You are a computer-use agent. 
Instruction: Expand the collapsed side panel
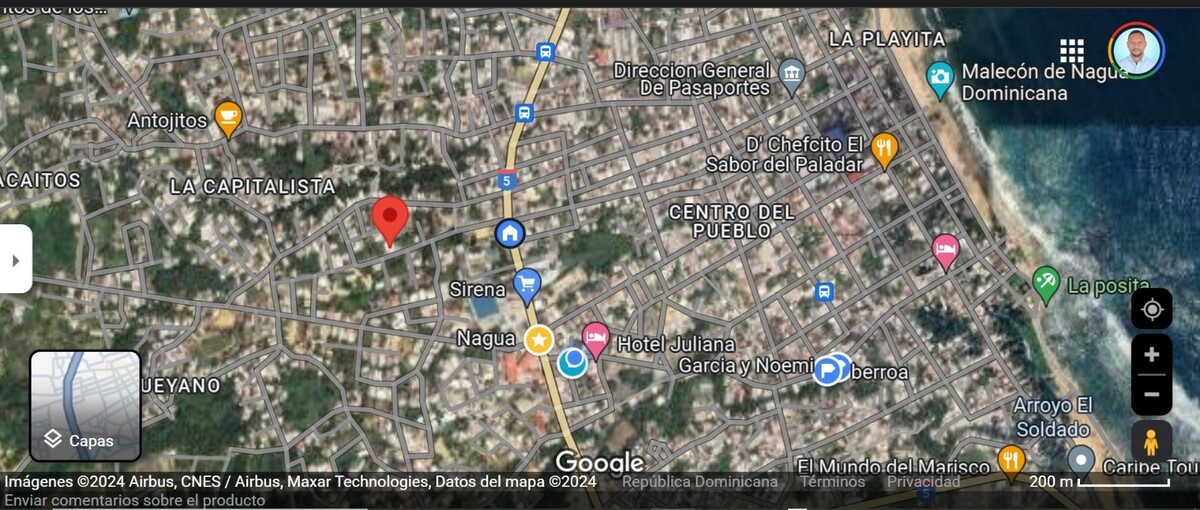point(15,259)
